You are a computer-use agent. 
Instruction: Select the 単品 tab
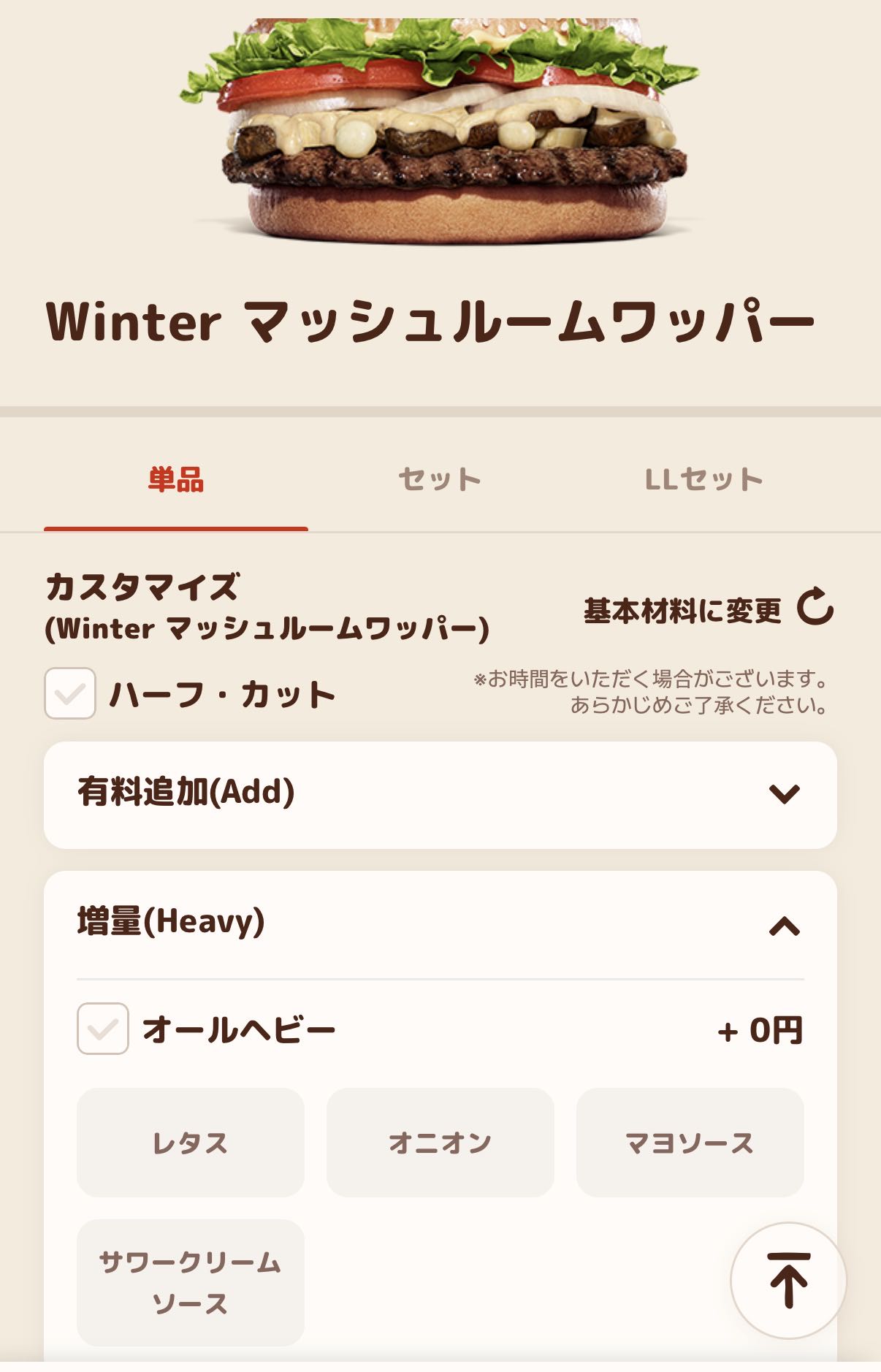pos(176,480)
